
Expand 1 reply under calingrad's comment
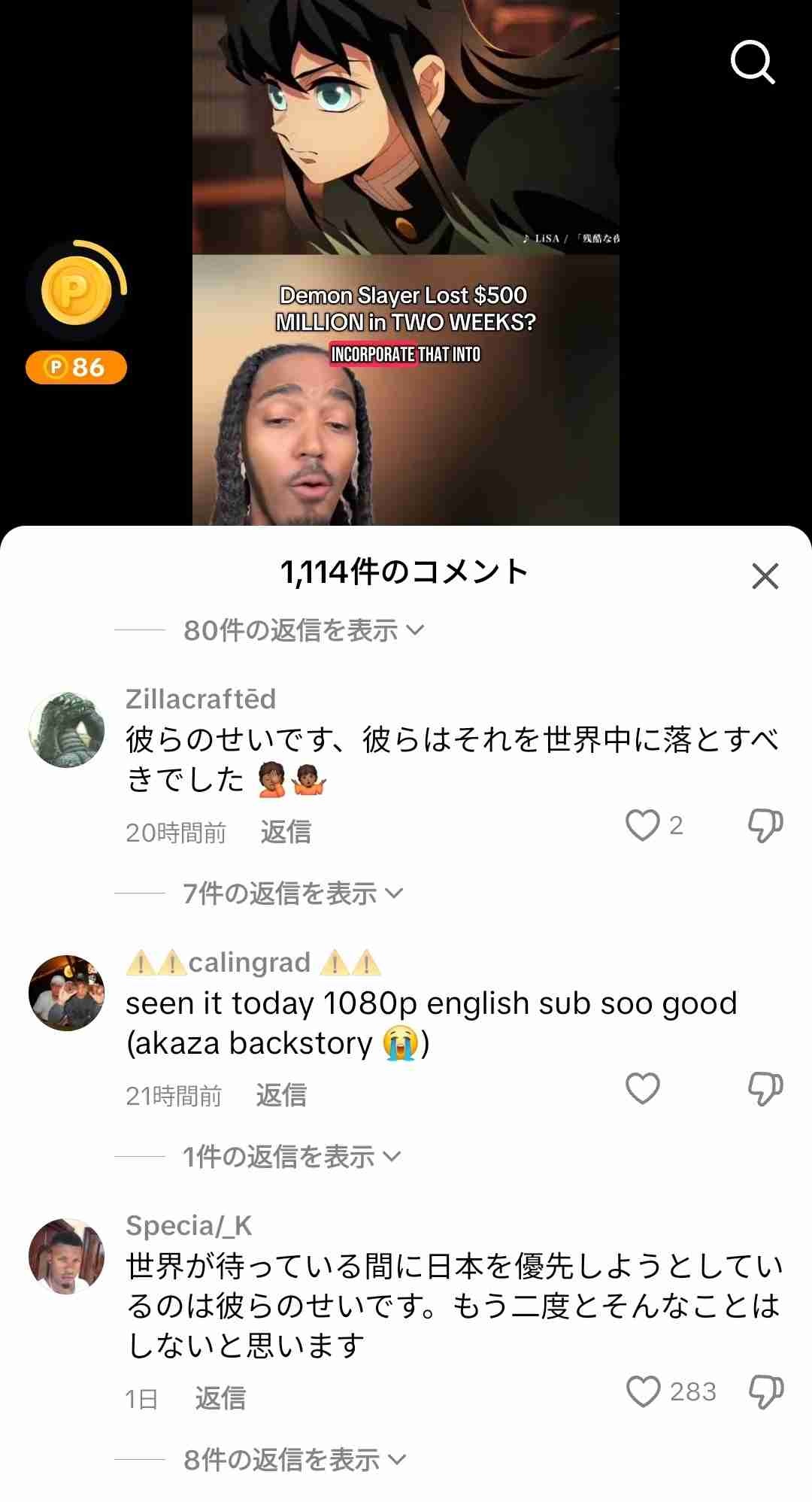[292, 1157]
